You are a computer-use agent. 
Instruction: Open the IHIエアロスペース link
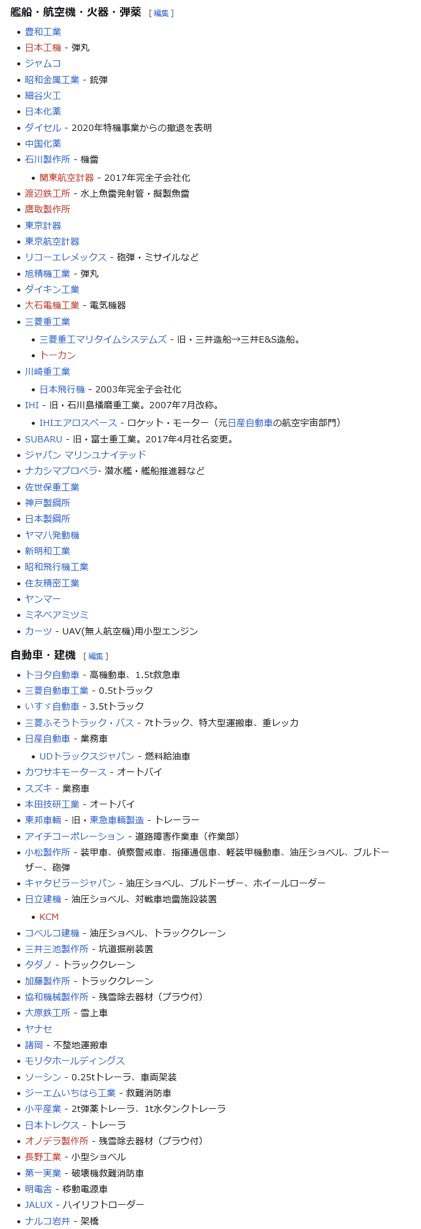coord(81,422)
